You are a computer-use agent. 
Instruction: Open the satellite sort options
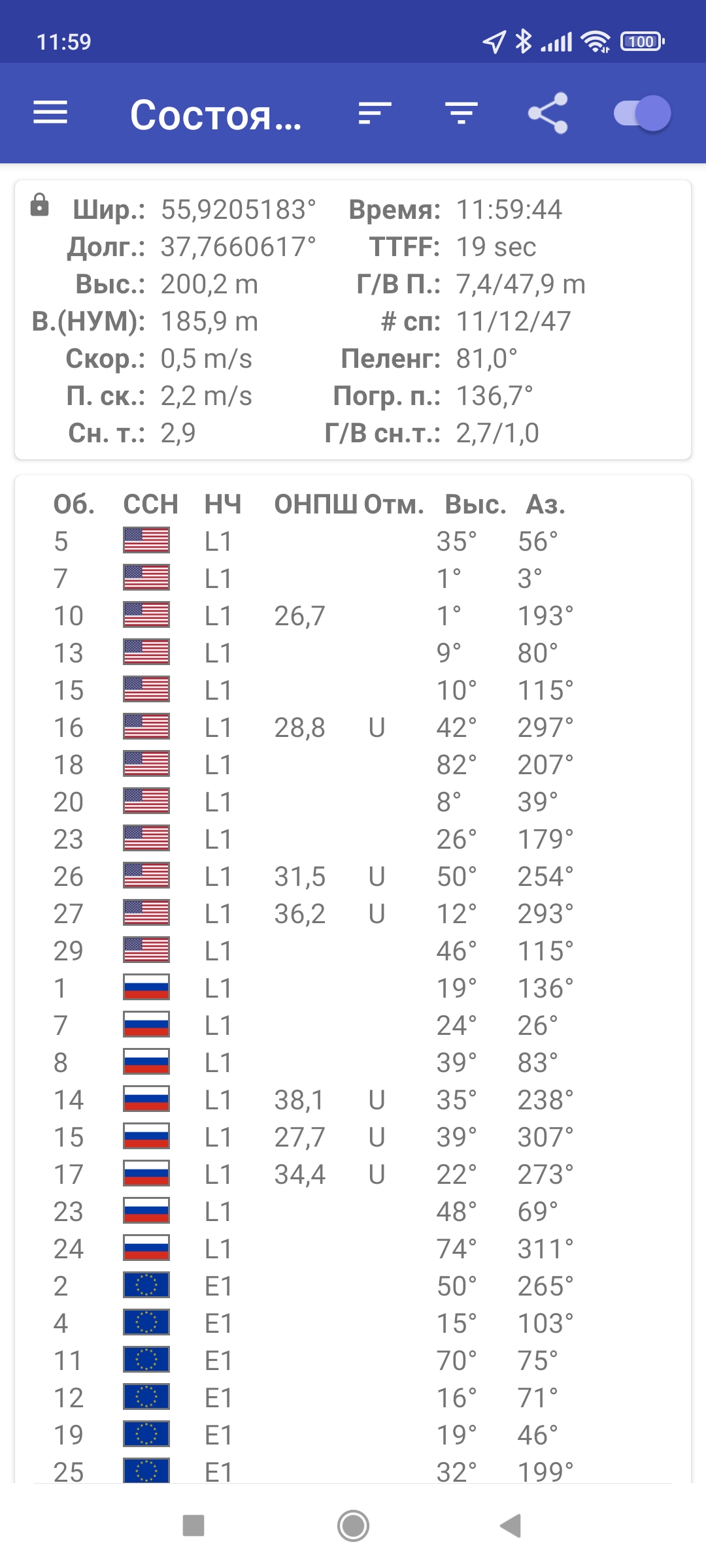coord(375,113)
